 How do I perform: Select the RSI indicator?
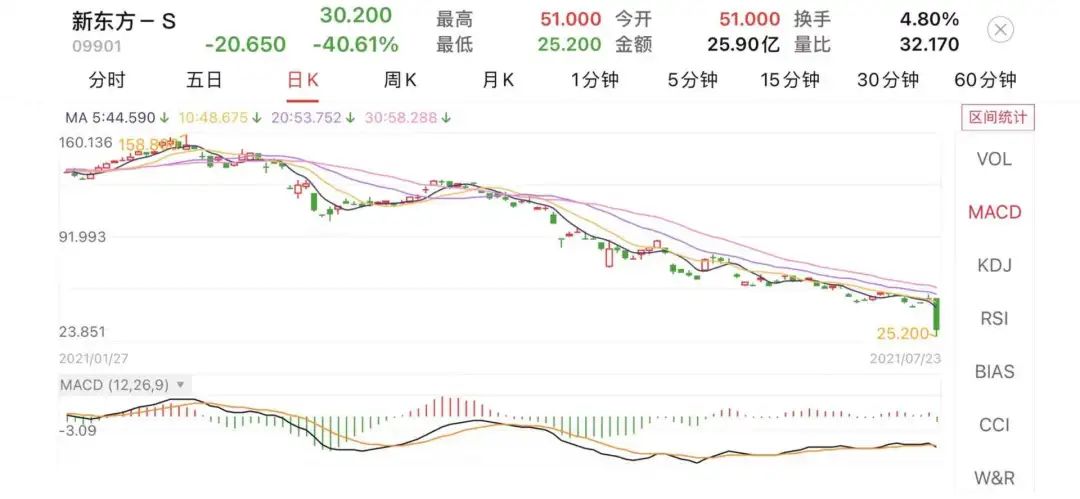pyautogui.click(x=995, y=318)
